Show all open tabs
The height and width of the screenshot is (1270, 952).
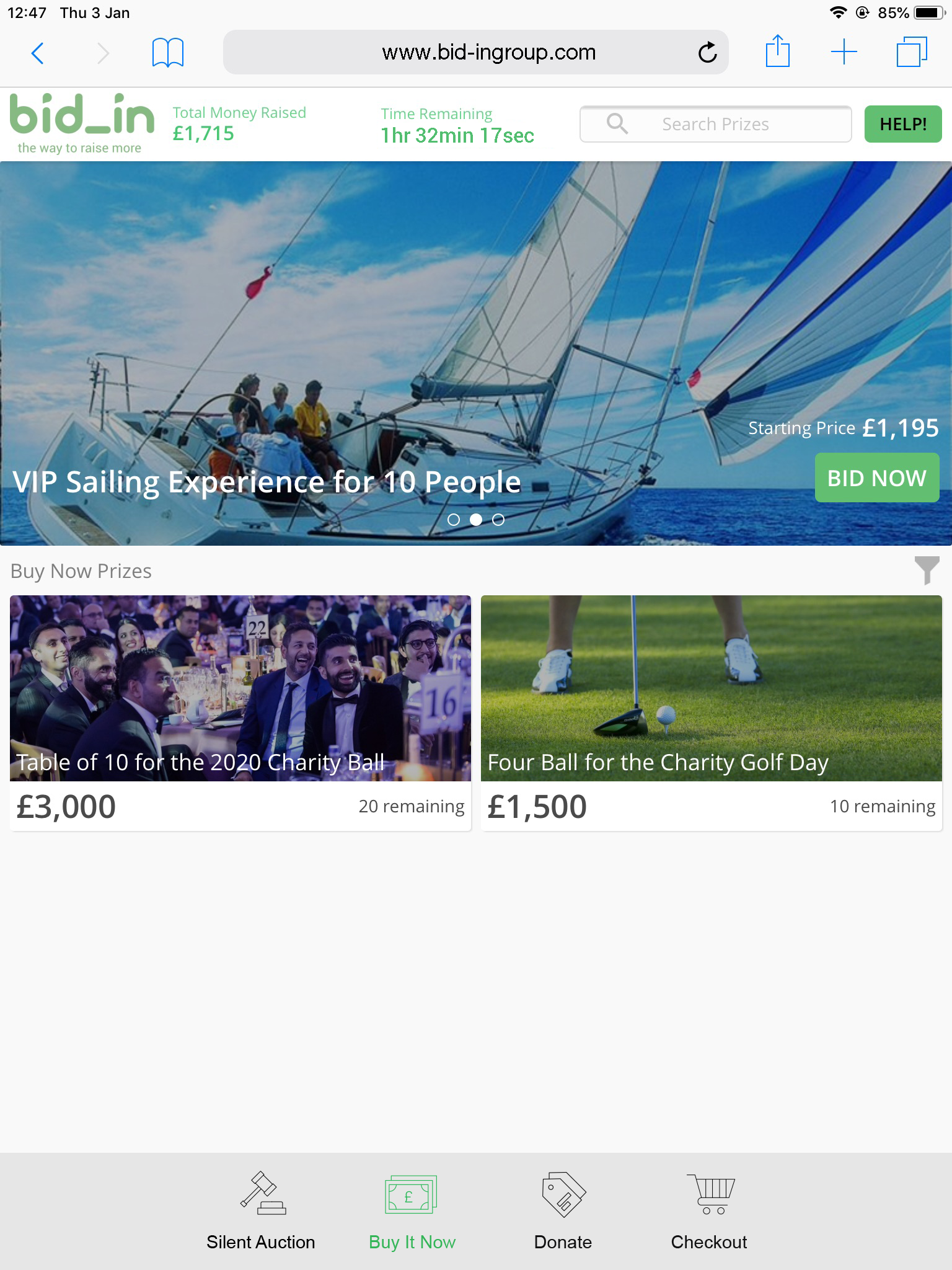pyautogui.click(x=911, y=52)
